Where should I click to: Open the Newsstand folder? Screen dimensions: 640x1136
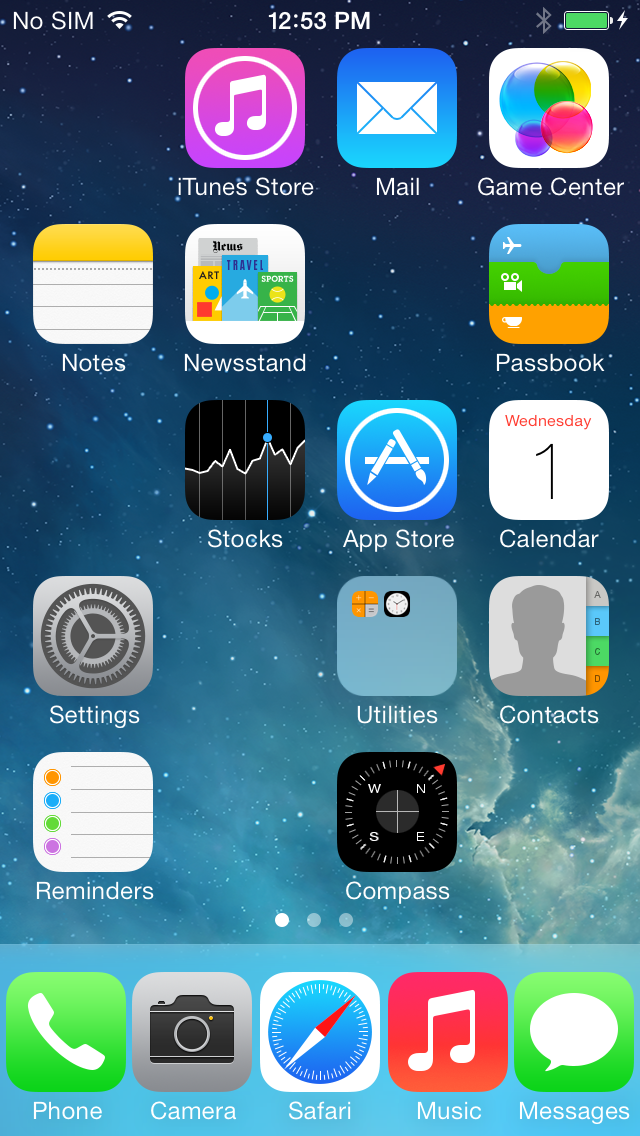point(245,284)
